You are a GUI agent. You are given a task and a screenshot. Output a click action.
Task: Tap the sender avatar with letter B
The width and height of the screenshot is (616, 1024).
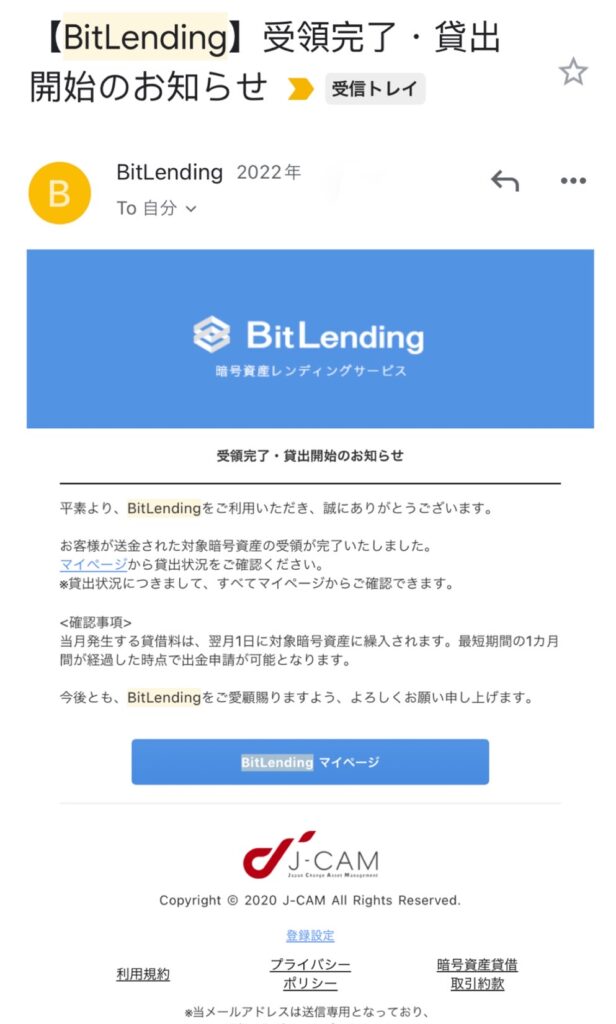59,193
